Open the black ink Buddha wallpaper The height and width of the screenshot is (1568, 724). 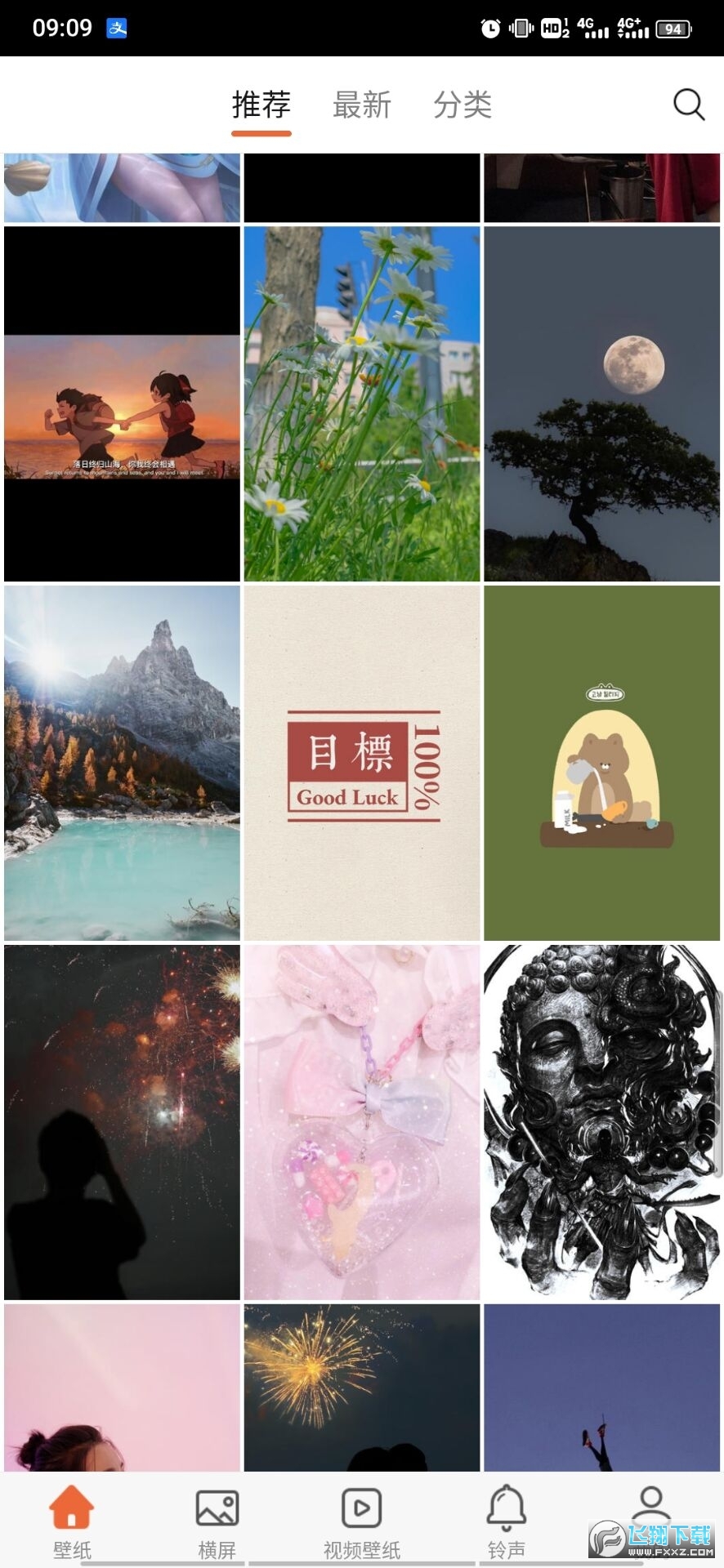[602, 1122]
